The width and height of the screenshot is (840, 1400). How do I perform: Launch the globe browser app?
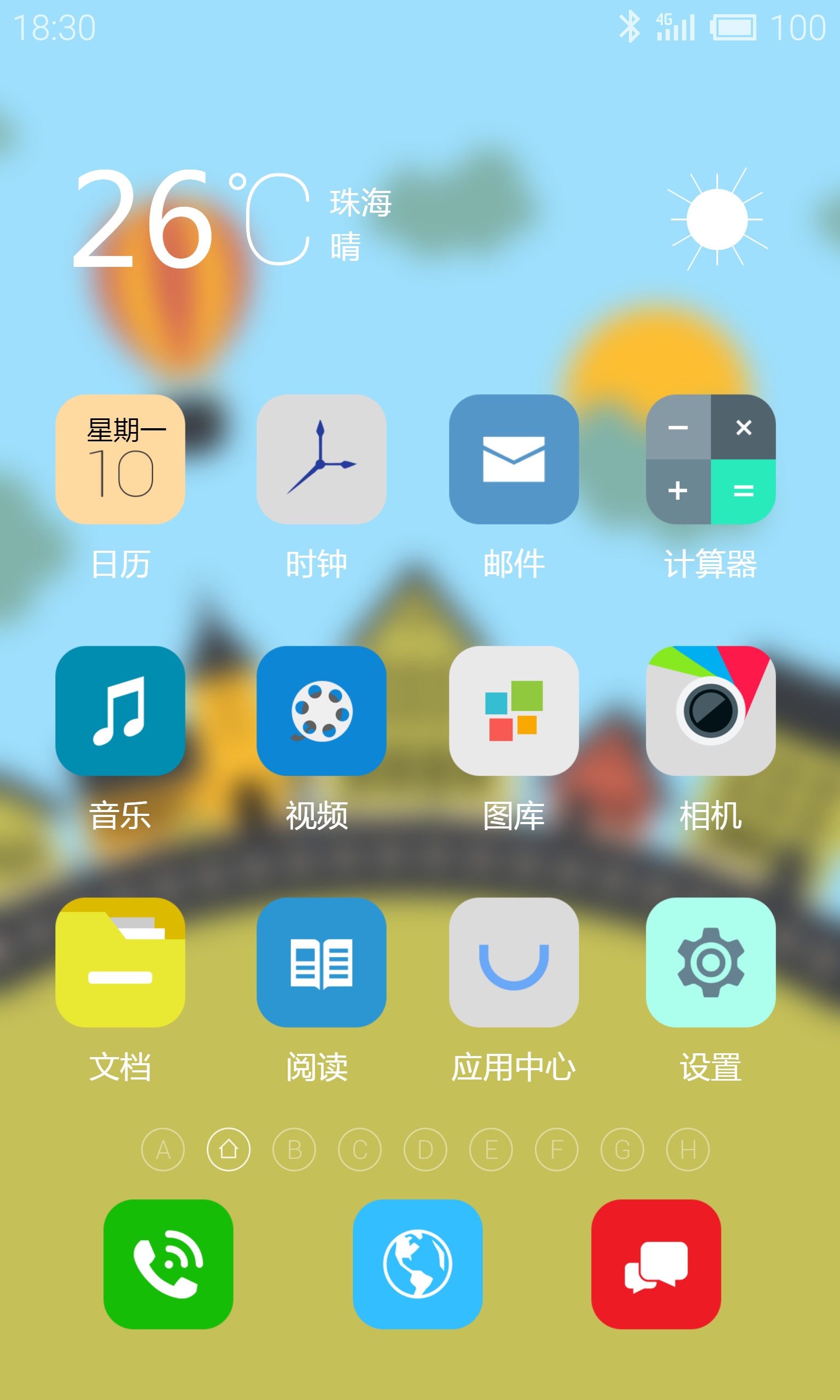(418, 1264)
